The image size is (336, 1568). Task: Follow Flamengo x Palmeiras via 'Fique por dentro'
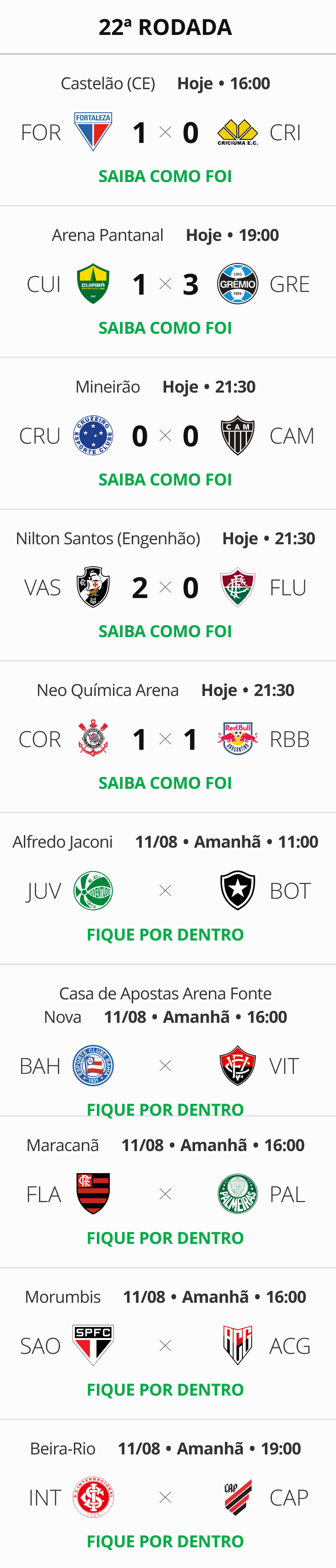click(x=165, y=1237)
